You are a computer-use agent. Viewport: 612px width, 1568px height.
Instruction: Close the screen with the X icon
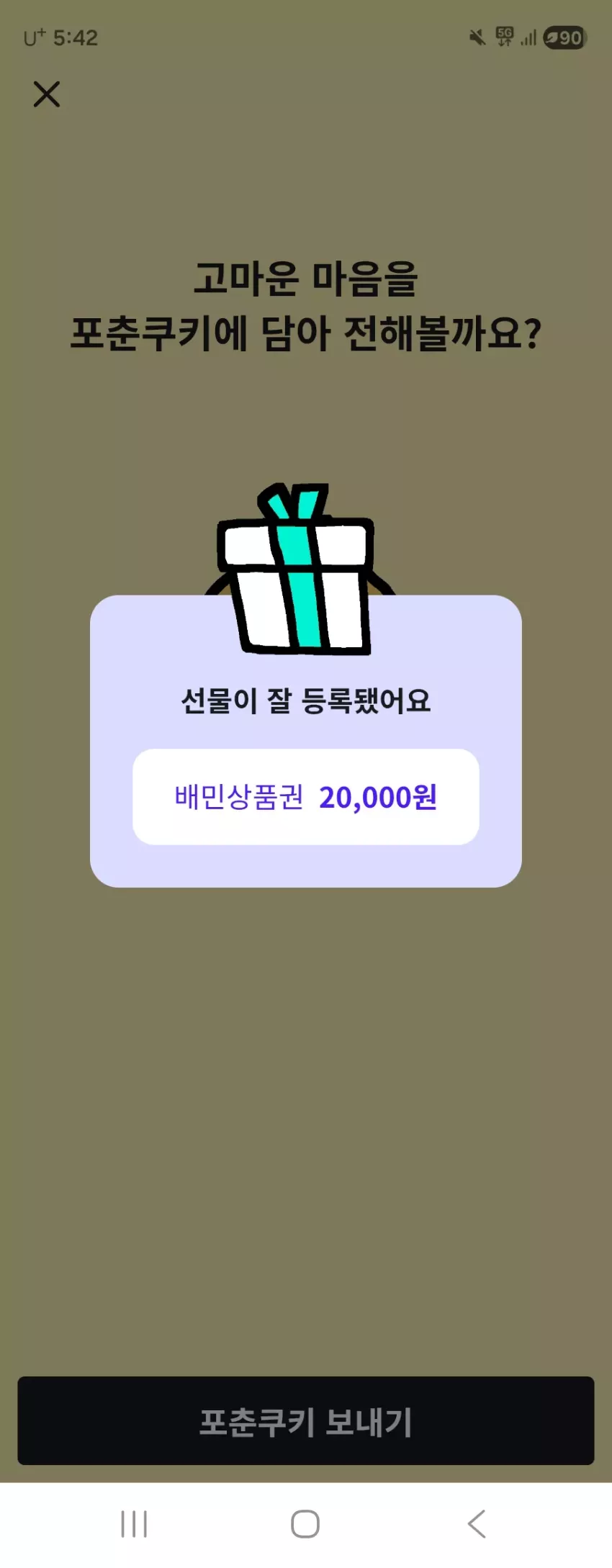(47, 94)
